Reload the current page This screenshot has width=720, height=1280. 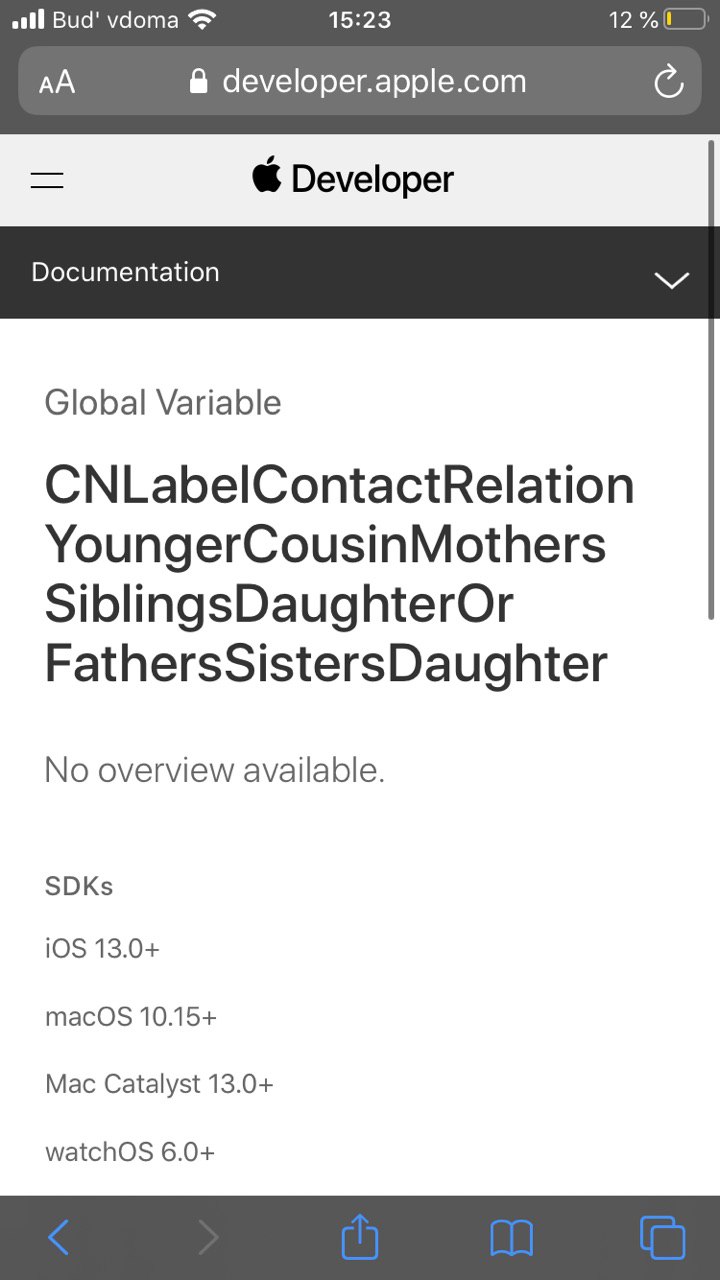coord(668,82)
